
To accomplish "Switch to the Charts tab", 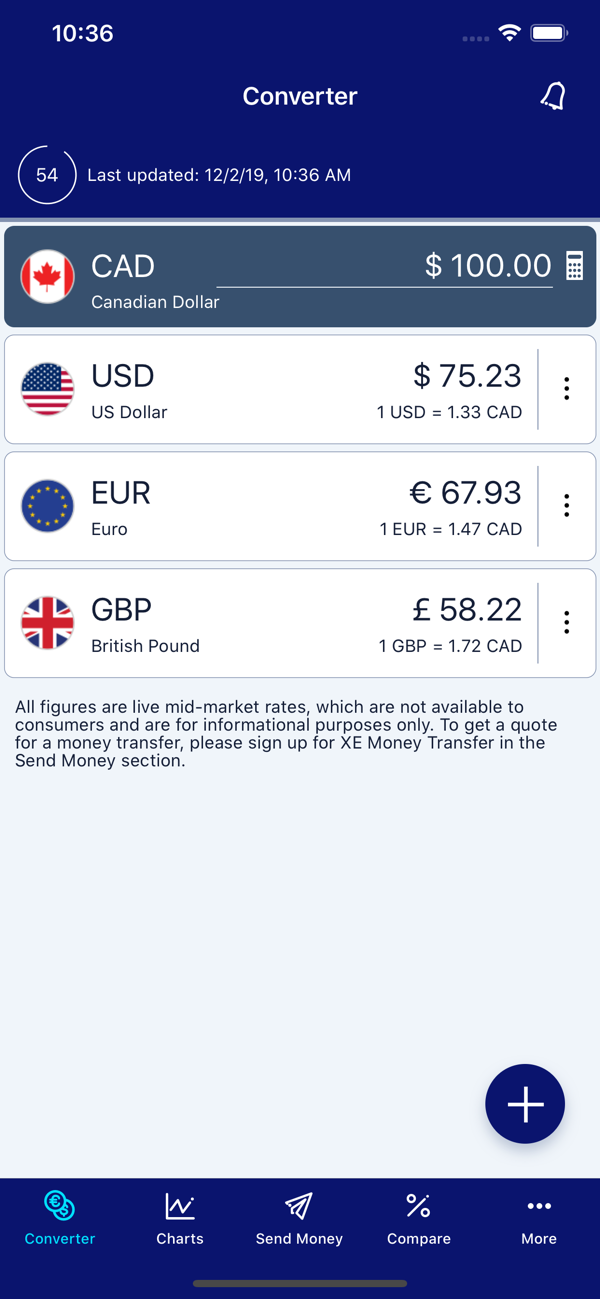I will point(180,1219).
